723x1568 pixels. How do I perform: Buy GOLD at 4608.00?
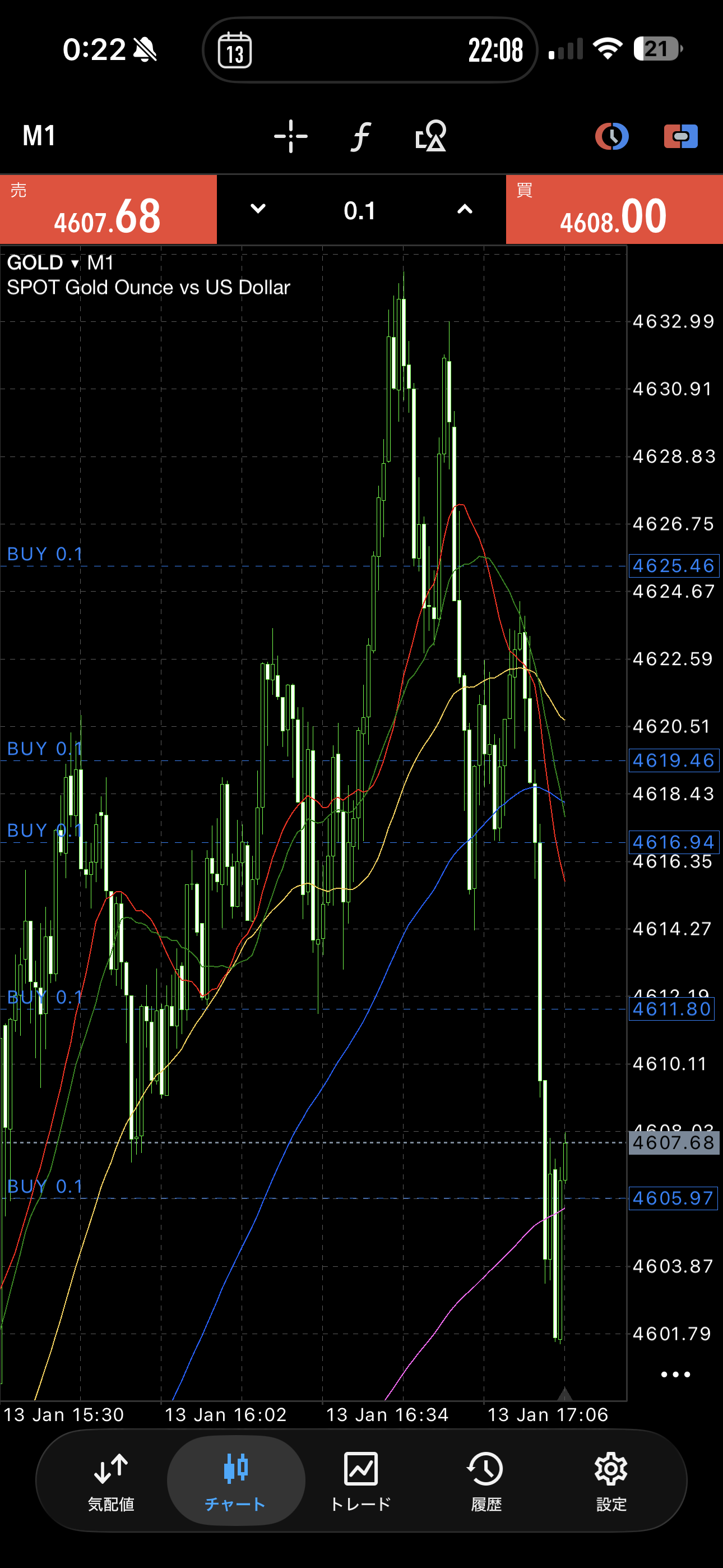[x=614, y=210]
